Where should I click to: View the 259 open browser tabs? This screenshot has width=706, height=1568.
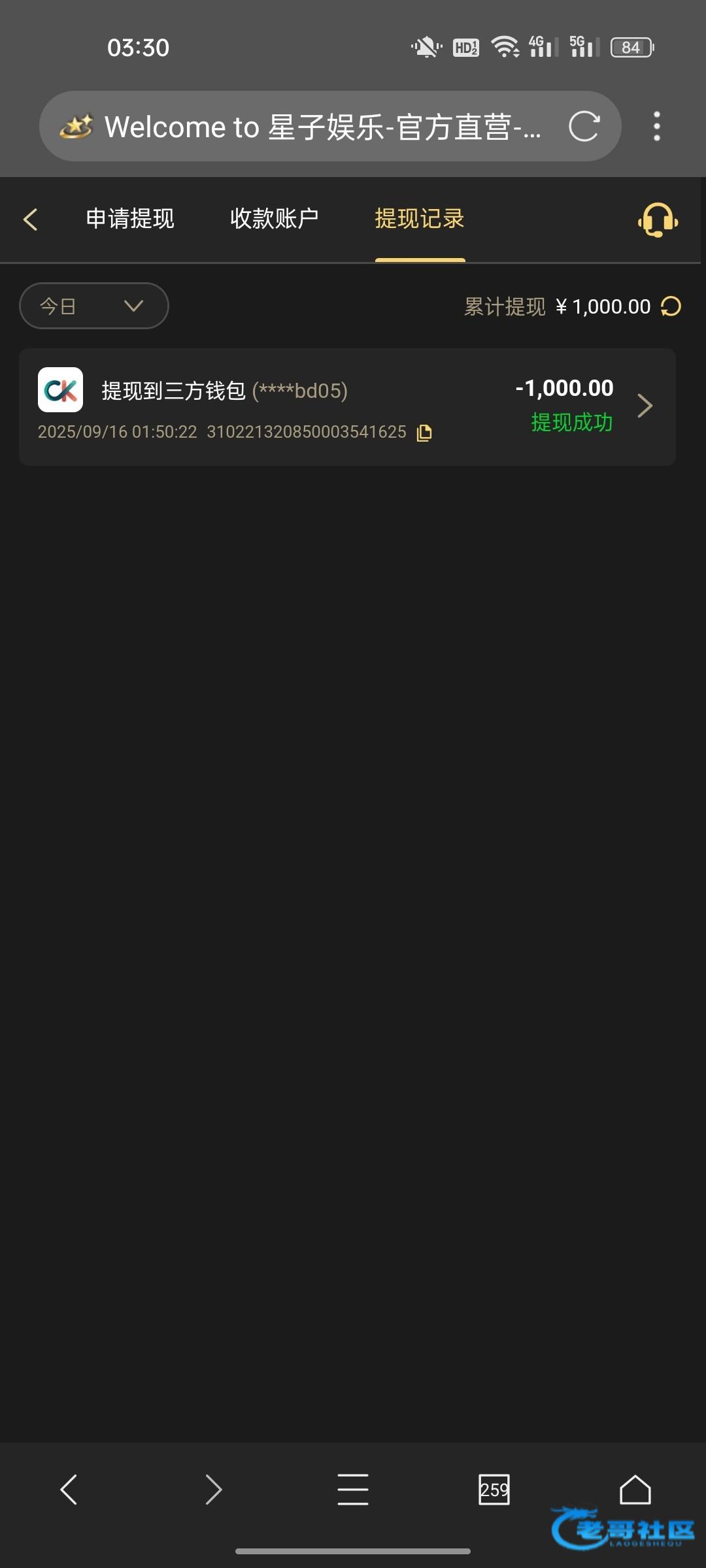(494, 1490)
